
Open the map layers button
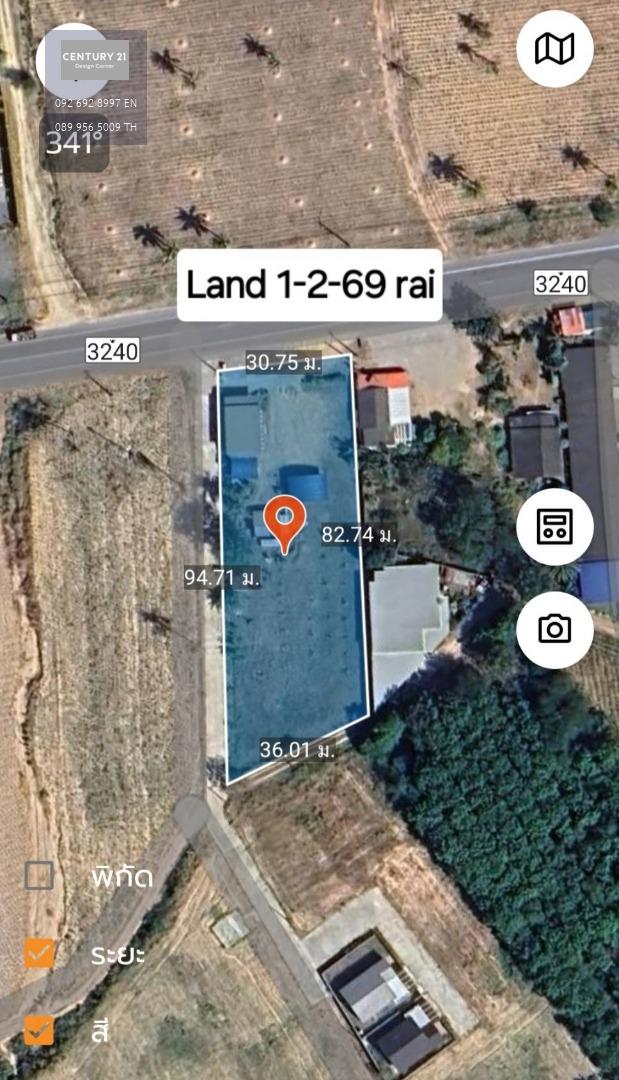coord(554,49)
